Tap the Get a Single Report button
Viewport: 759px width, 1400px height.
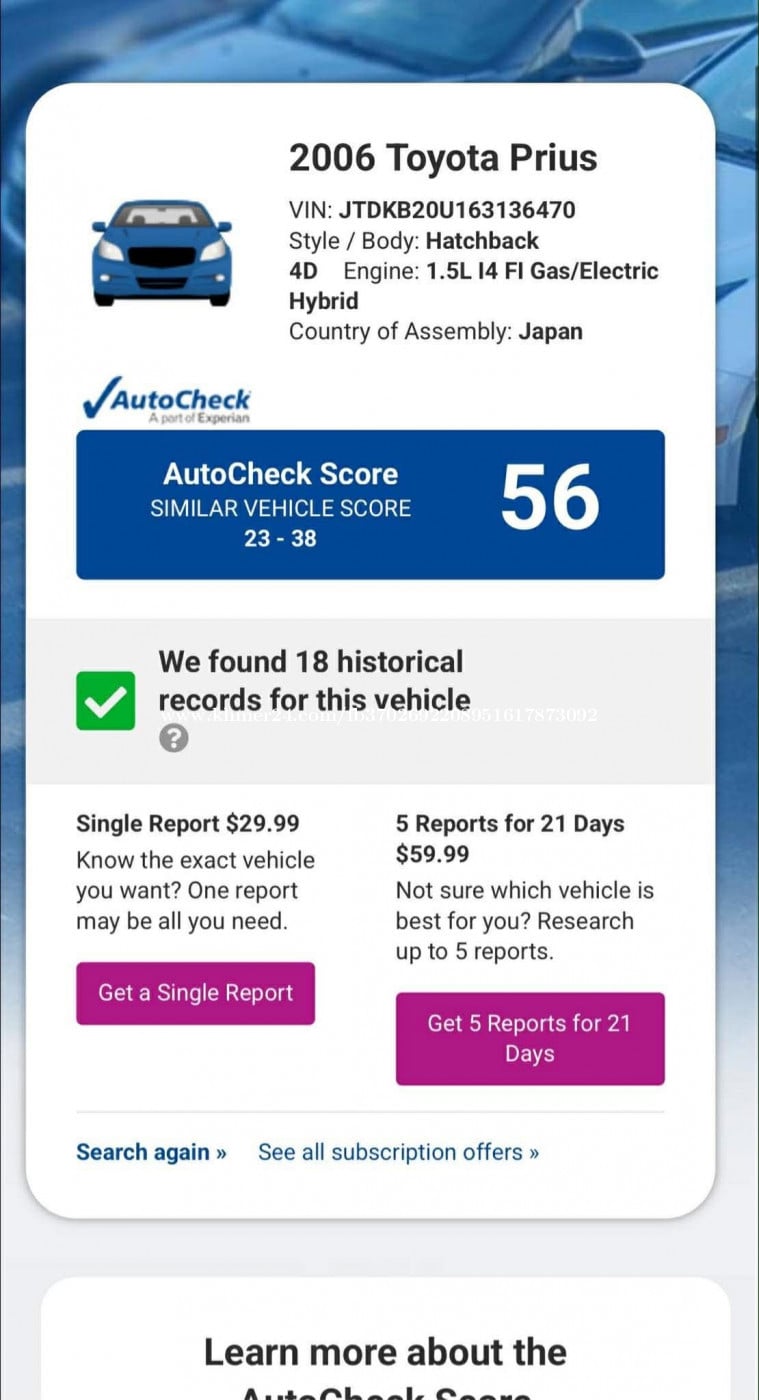coord(195,993)
